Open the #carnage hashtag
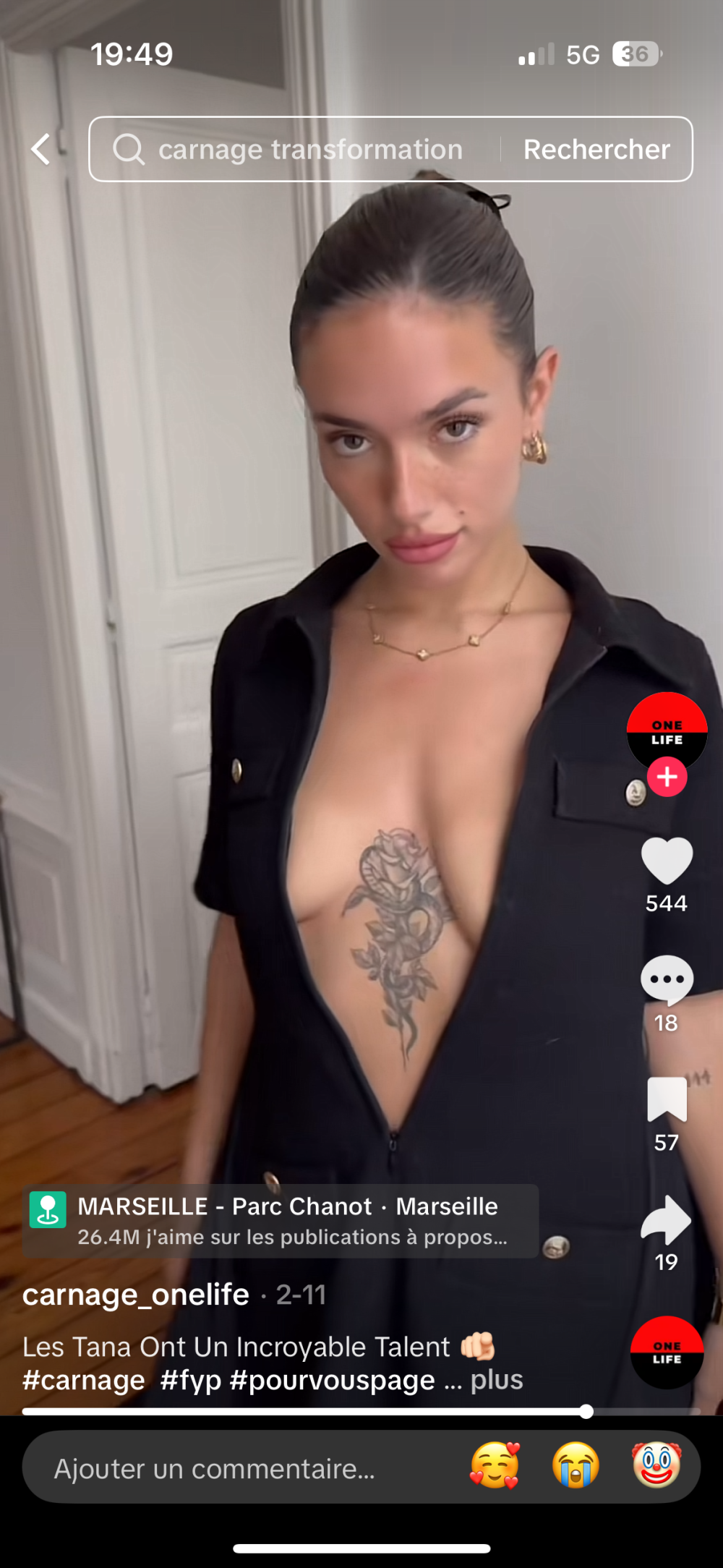This screenshot has height=1568, width=723. [x=84, y=1380]
